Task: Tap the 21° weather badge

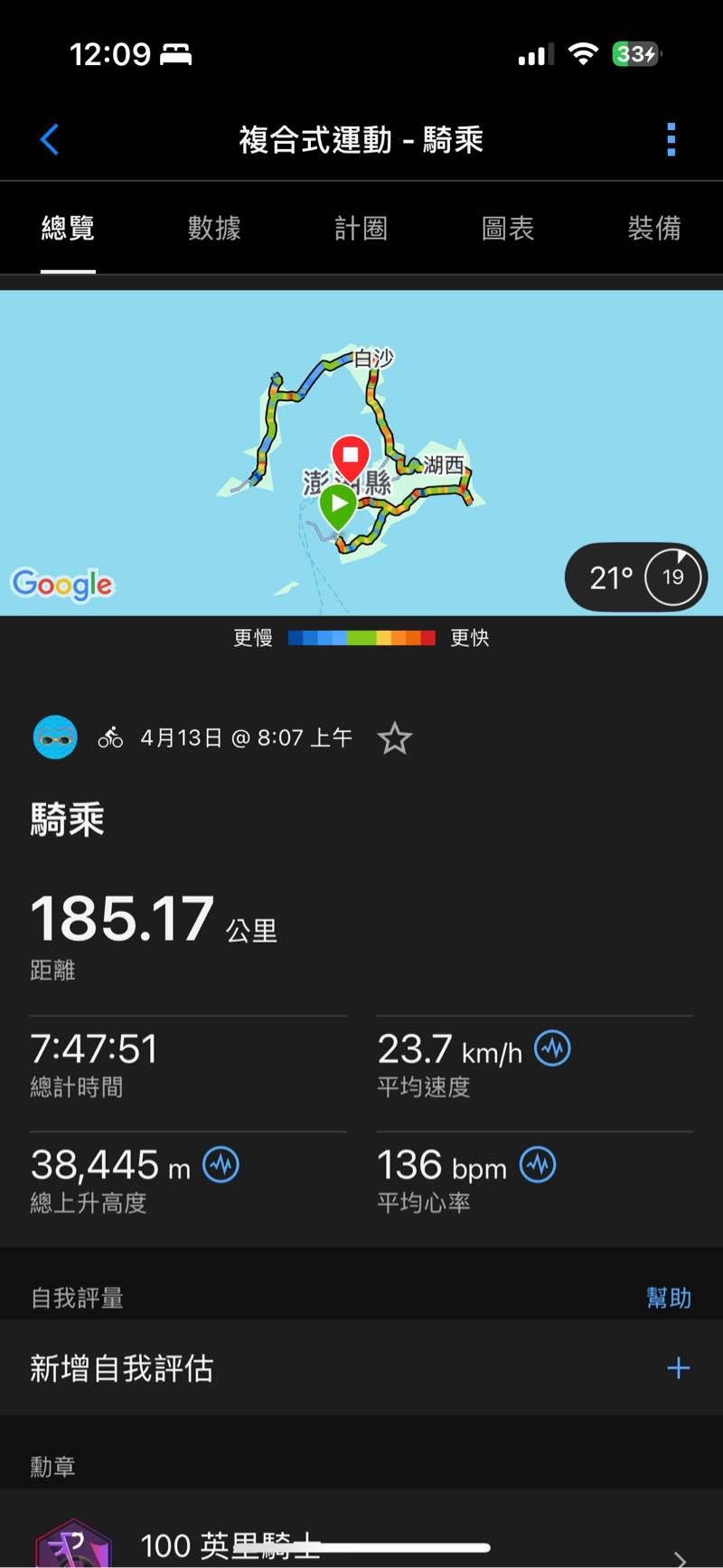Action: (x=635, y=577)
